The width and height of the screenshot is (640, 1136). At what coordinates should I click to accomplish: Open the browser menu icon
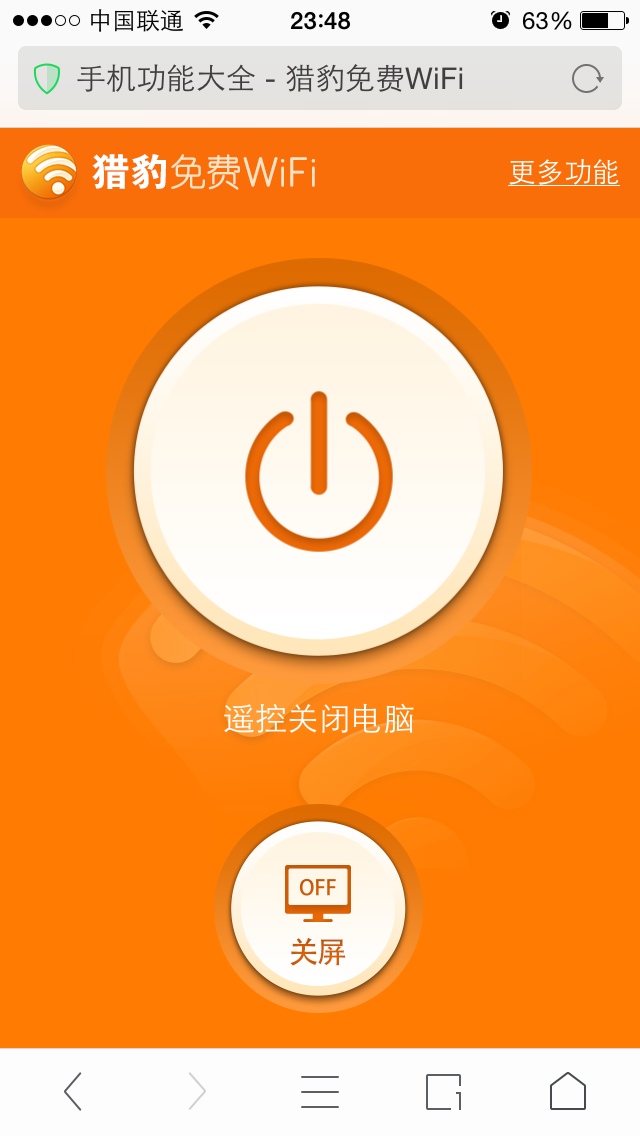[320, 1091]
